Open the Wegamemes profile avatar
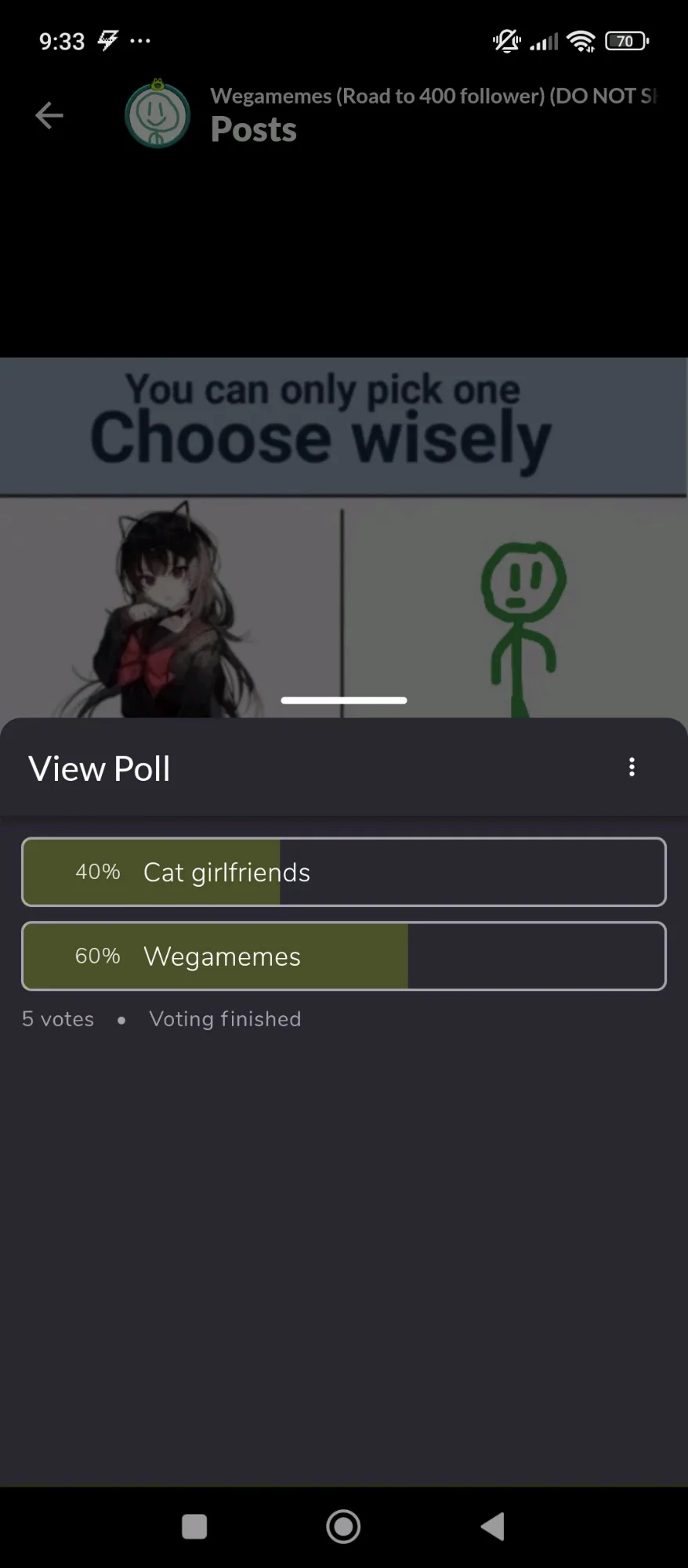This screenshot has height=1568, width=688. [158, 114]
